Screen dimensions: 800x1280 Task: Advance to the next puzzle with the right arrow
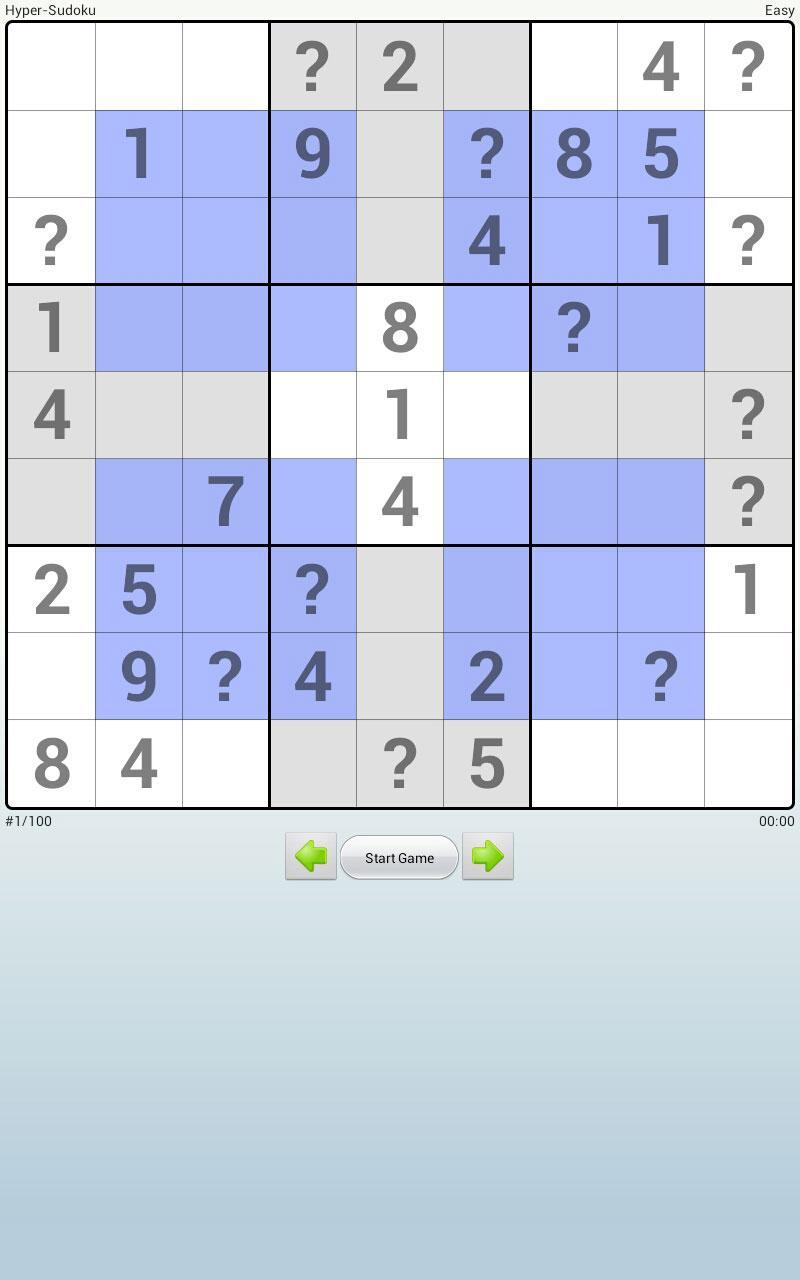[487, 856]
